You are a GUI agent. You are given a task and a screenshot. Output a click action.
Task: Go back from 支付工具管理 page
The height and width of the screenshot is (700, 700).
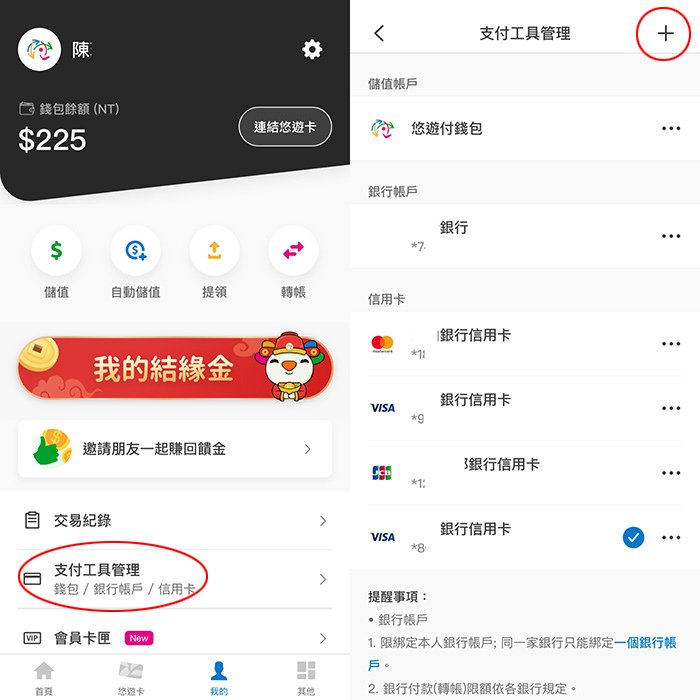click(x=379, y=33)
